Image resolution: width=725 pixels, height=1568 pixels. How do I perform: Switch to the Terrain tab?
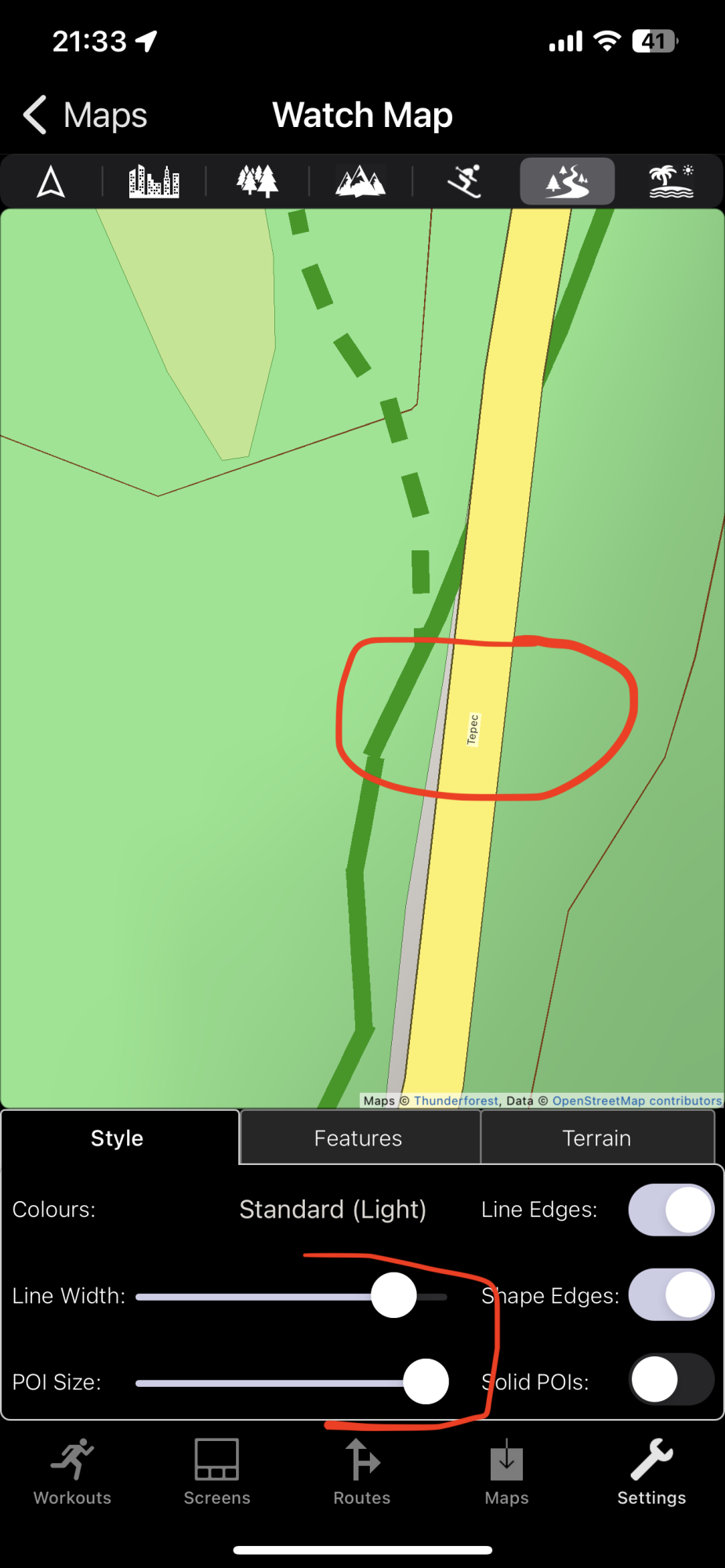[596, 1138]
